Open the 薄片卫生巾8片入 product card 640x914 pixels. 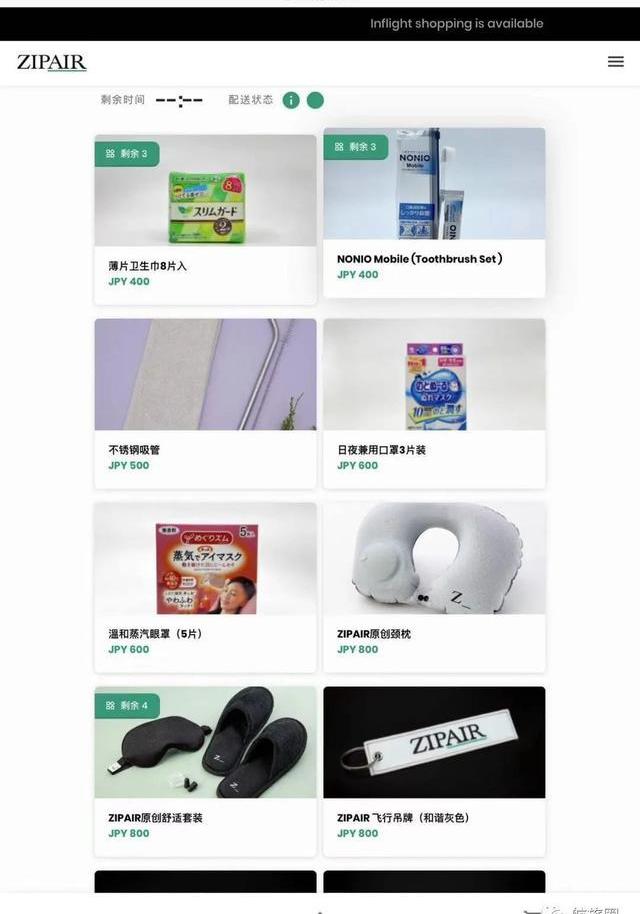click(205, 220)
